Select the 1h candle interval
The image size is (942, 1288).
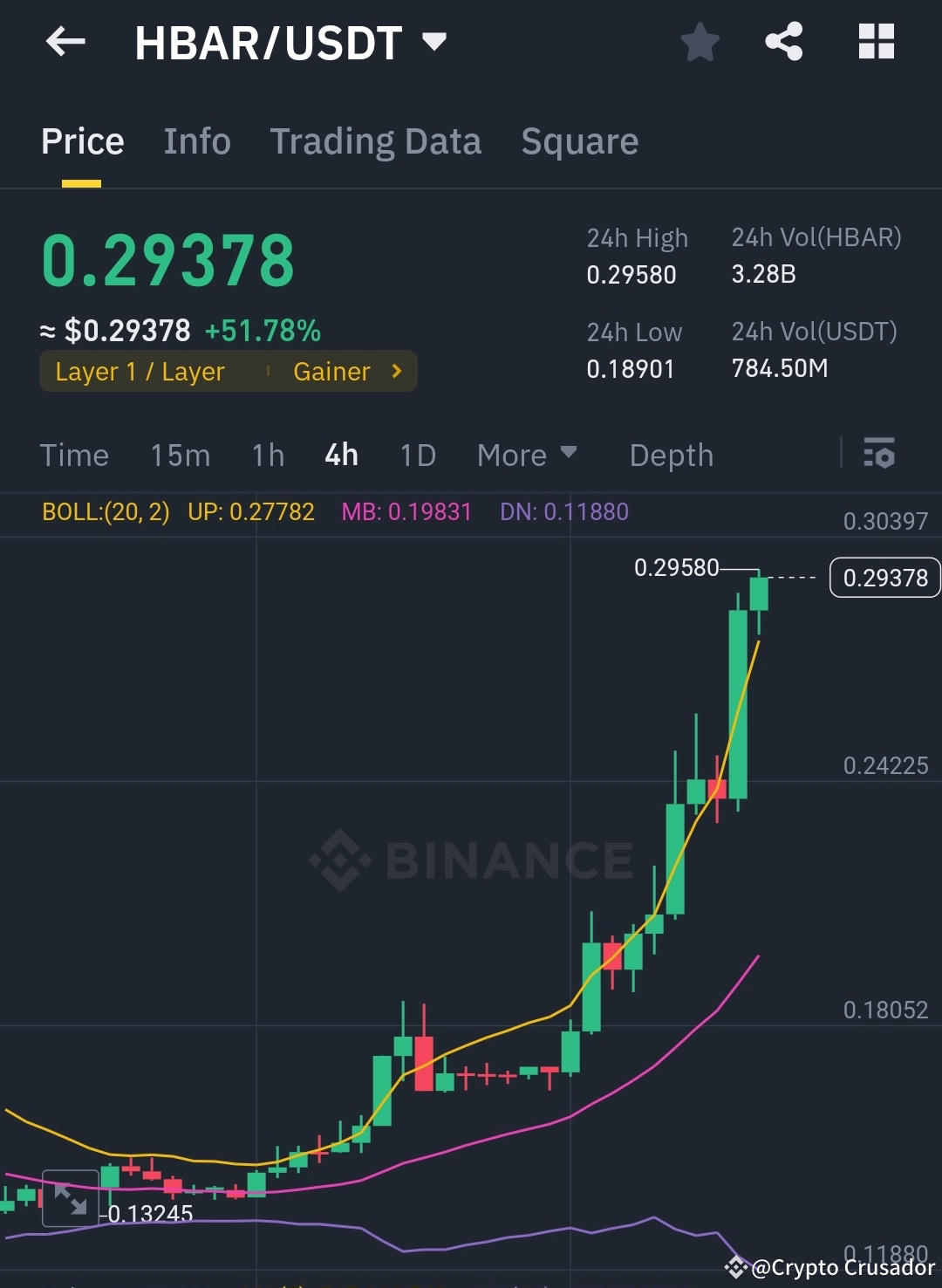(267, 455)
